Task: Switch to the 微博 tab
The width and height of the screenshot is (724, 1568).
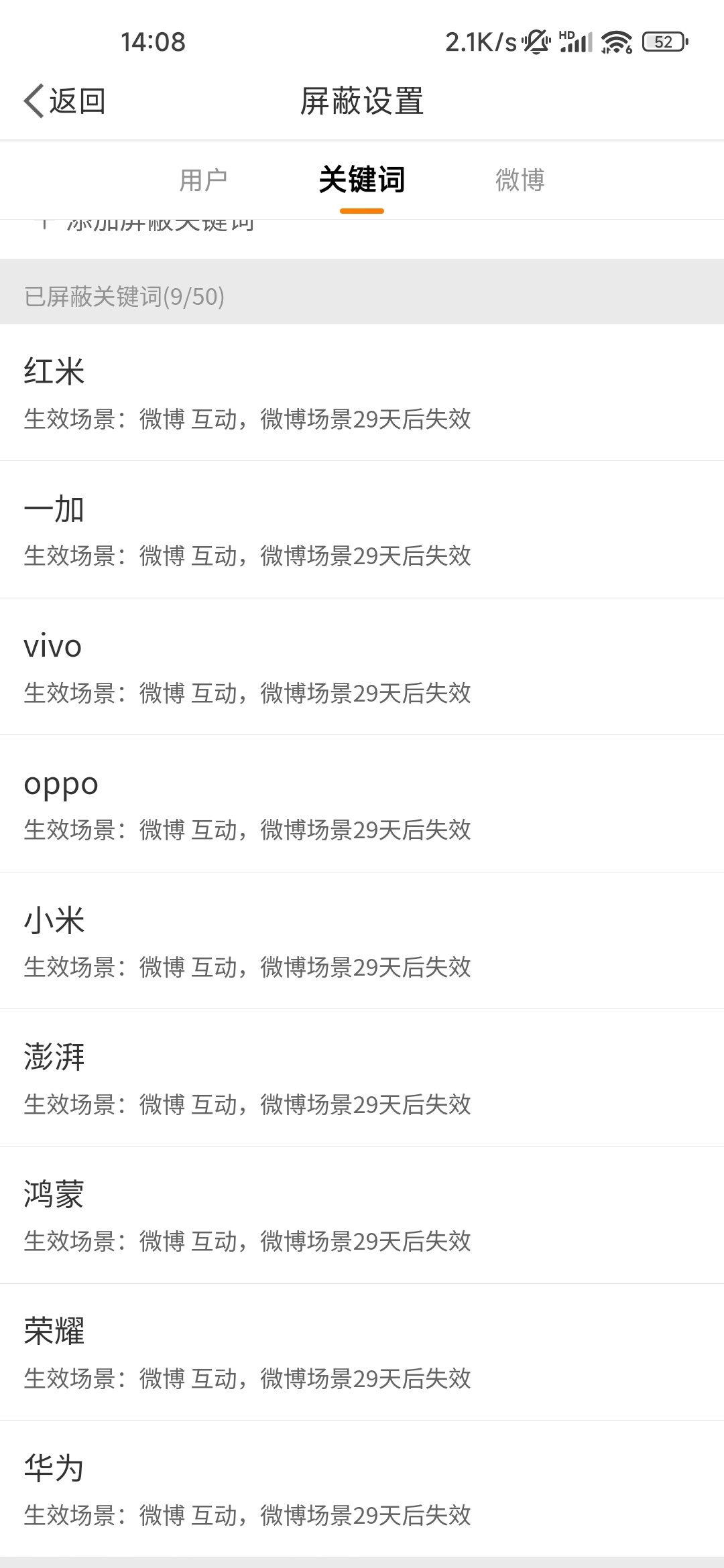Action: (x=520, y=180)
